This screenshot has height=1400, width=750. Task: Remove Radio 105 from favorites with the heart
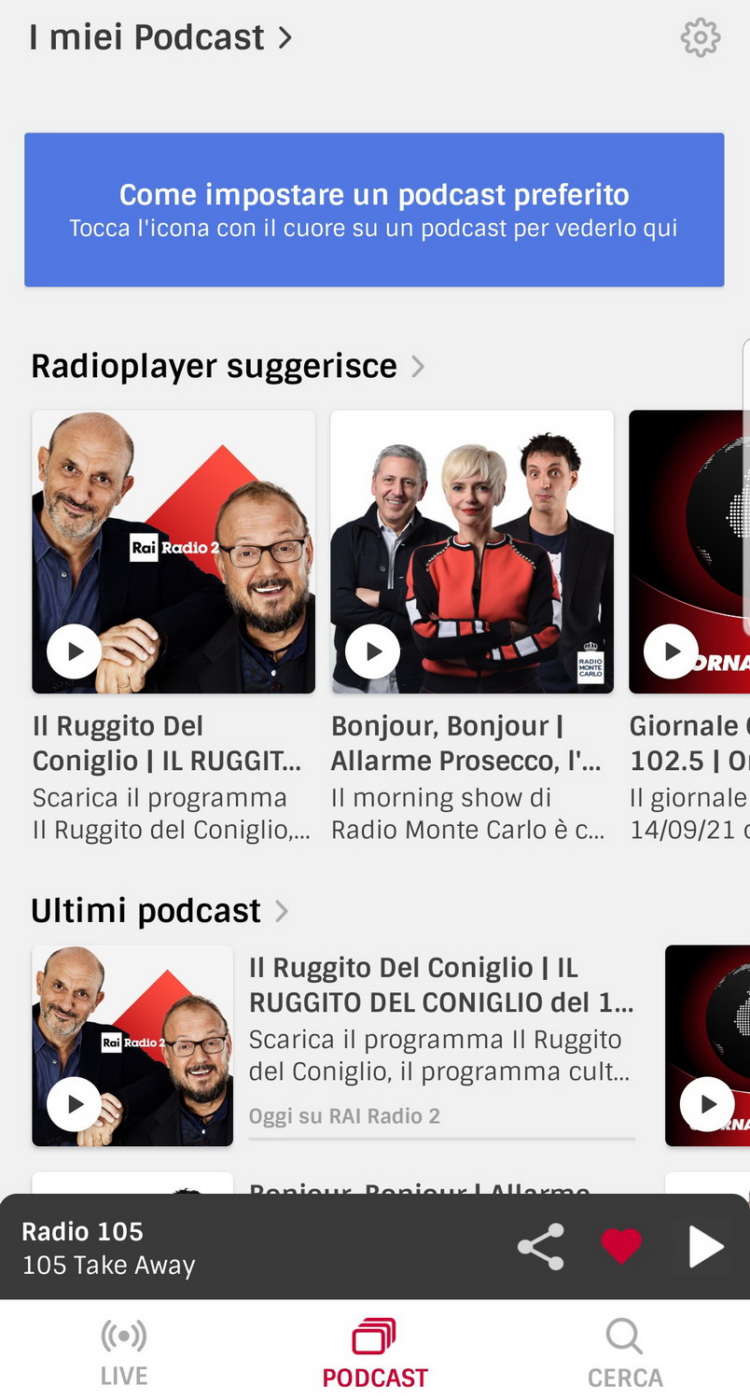click(621, 1246)
